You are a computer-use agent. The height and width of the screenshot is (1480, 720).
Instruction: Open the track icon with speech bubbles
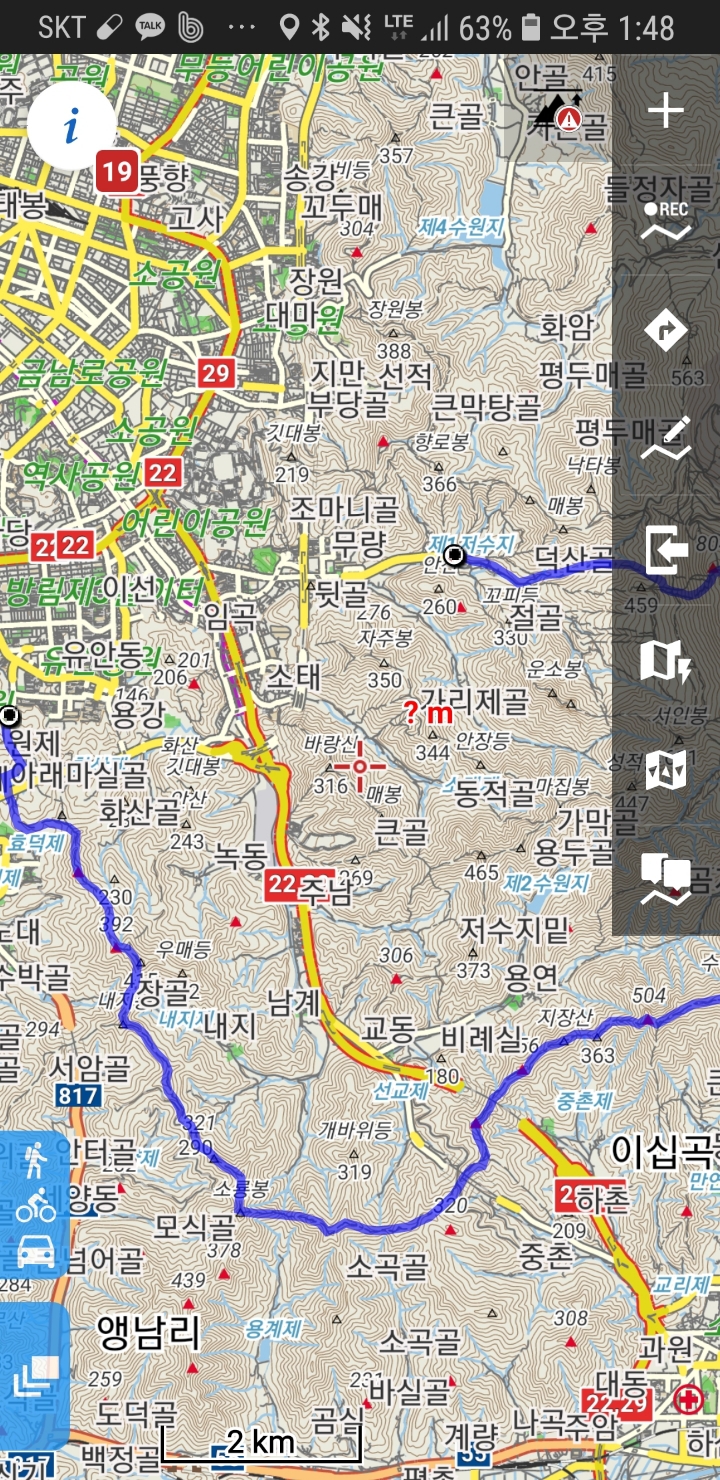(666, 880)
